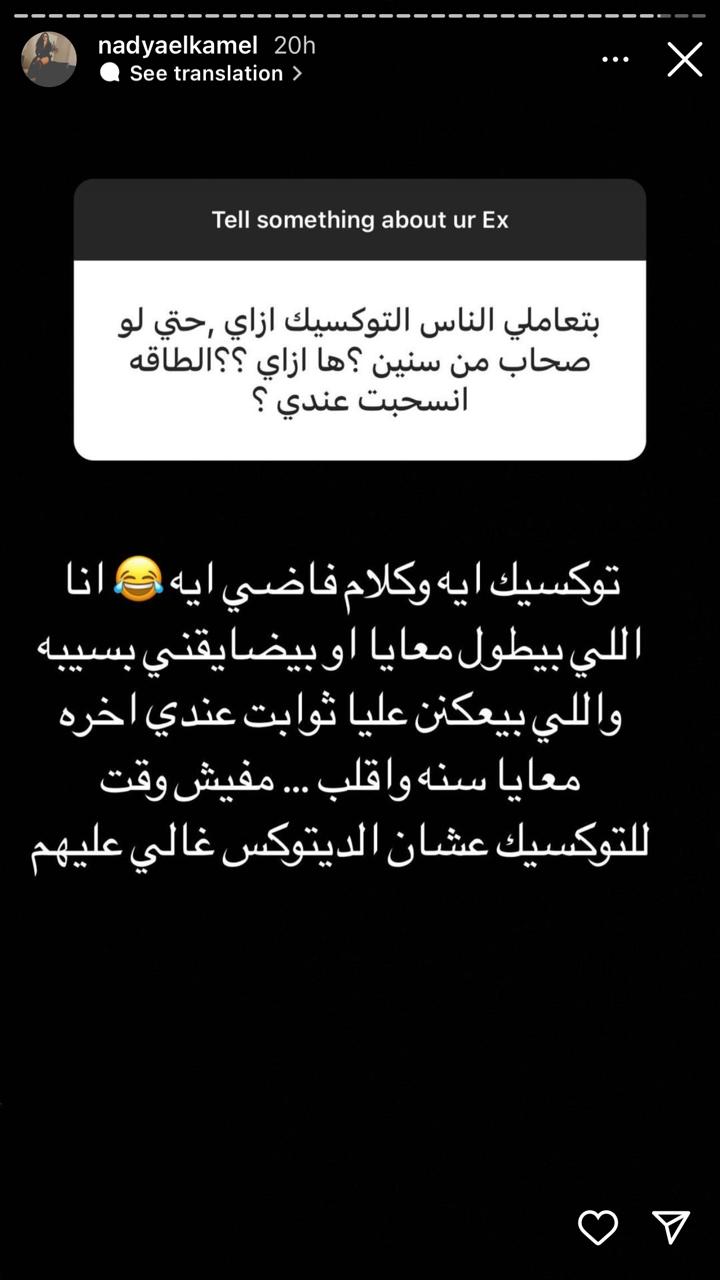Screen dimensions: 720x1280
Task: Like this story with the heart
Action: [598, 1227]
